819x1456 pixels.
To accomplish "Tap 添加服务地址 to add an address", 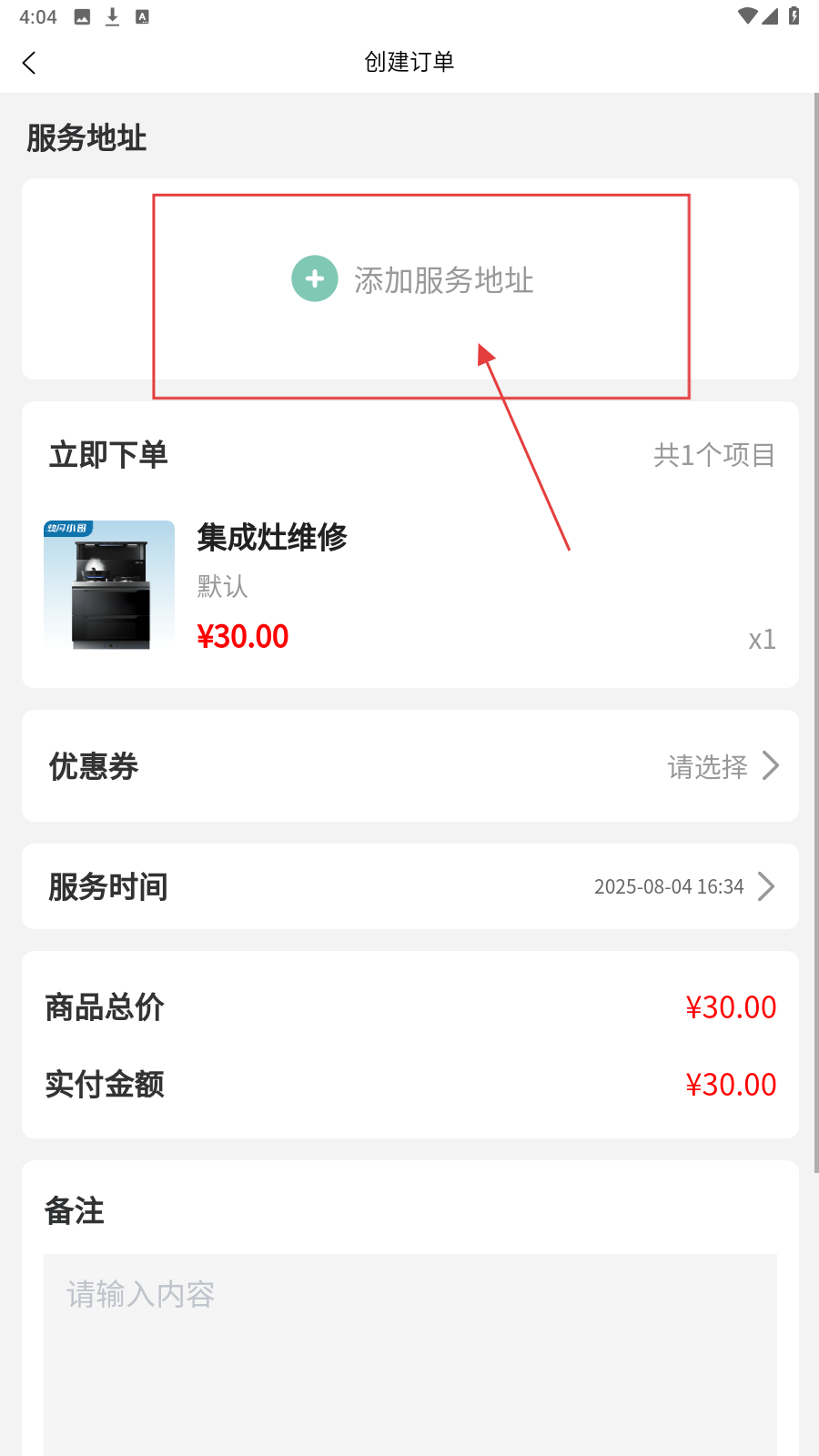I will coord(412,279).
